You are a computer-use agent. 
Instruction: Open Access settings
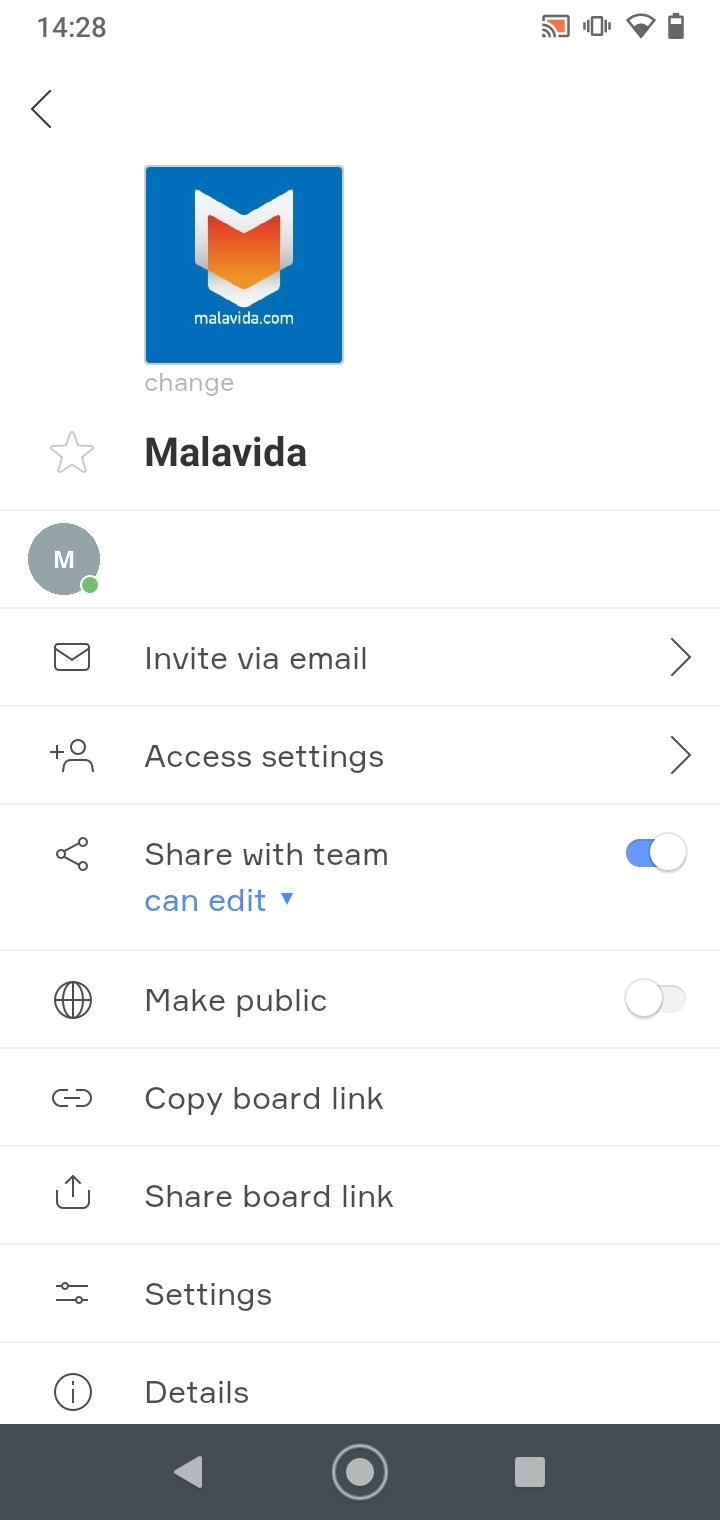point(360,755)
